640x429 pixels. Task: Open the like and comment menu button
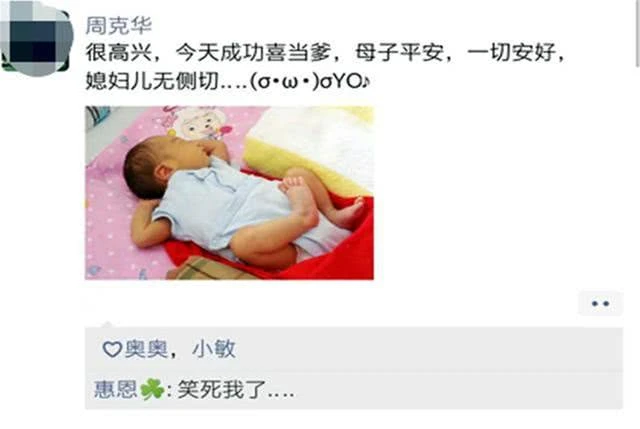tap(600, 303)
